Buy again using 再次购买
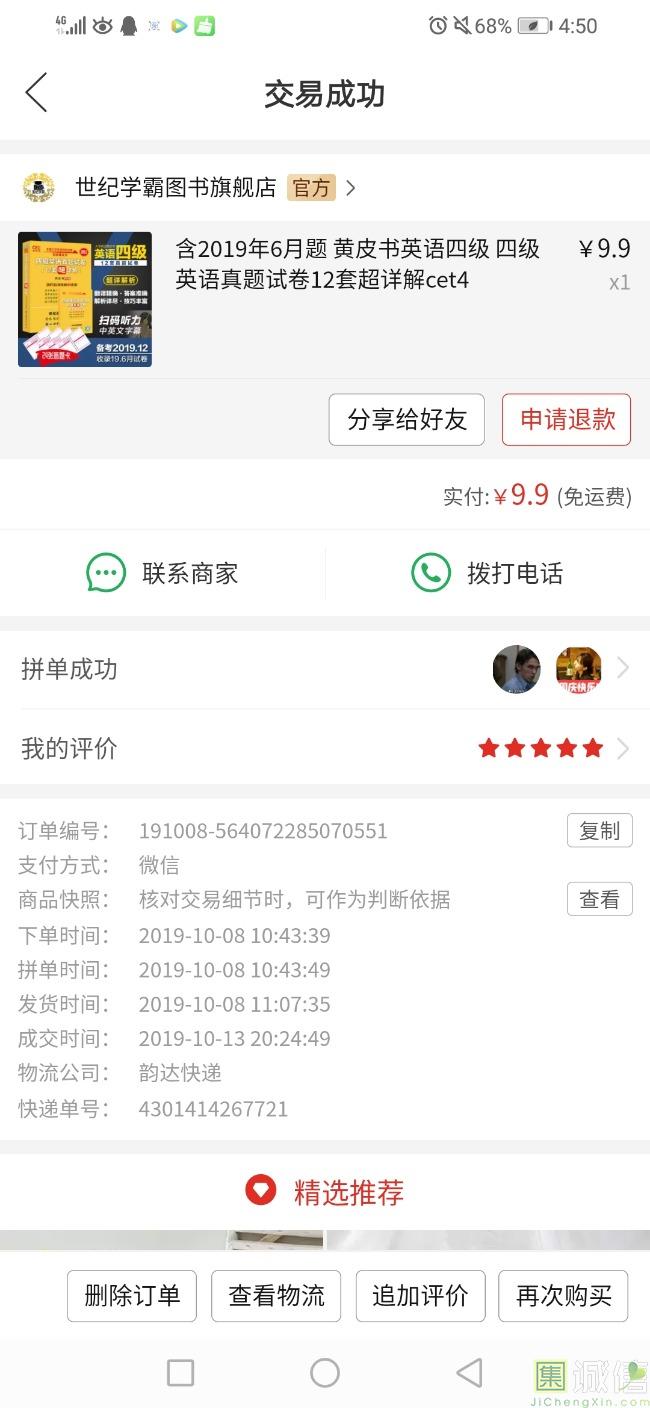The image size is (650, 1408). [x=563, y=1296]
